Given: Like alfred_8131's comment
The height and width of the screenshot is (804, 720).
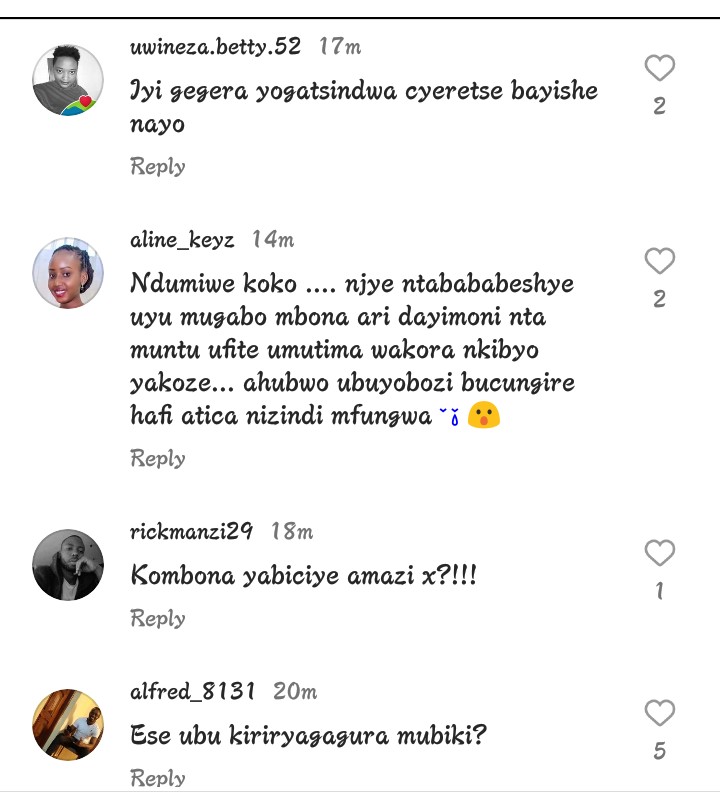Looking at the screenshot, I should coord(659,713).
